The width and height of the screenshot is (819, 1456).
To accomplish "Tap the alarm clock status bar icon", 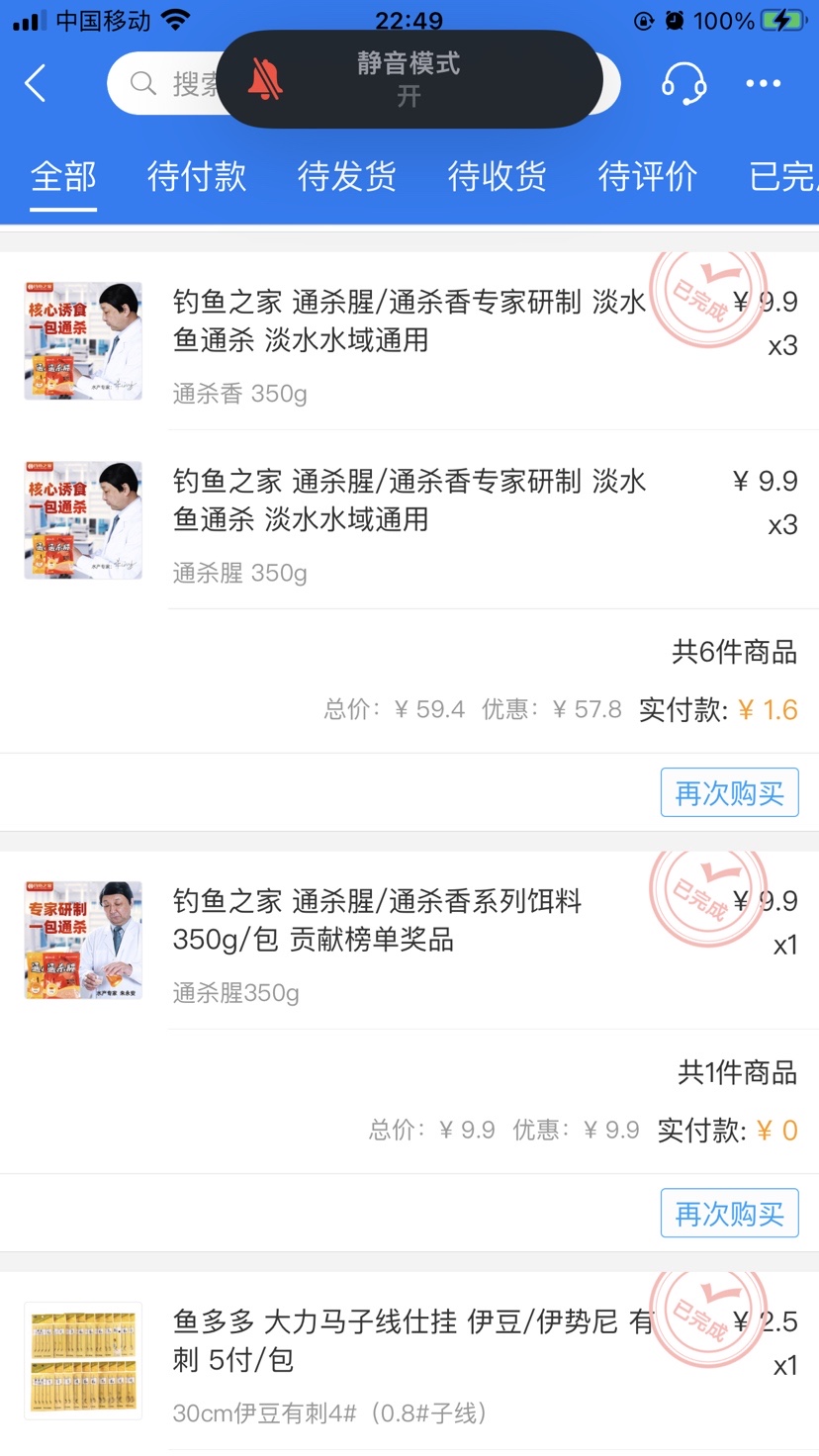I will pyautogui.click(x=675, y=18).
